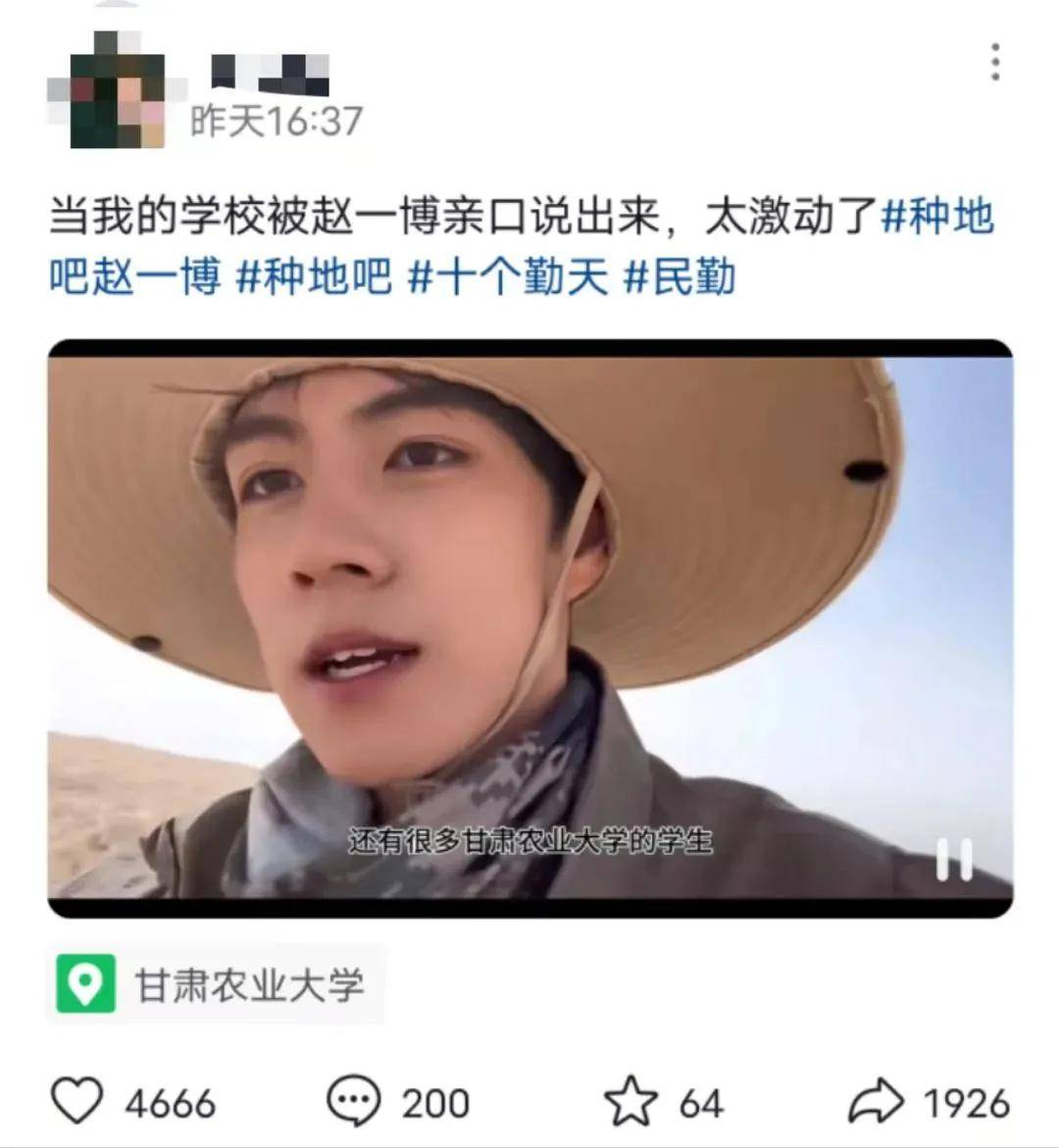Screen dimensions: 1059x1148
Task: Open the #民勤 hashtag
Action: [680, 278]
